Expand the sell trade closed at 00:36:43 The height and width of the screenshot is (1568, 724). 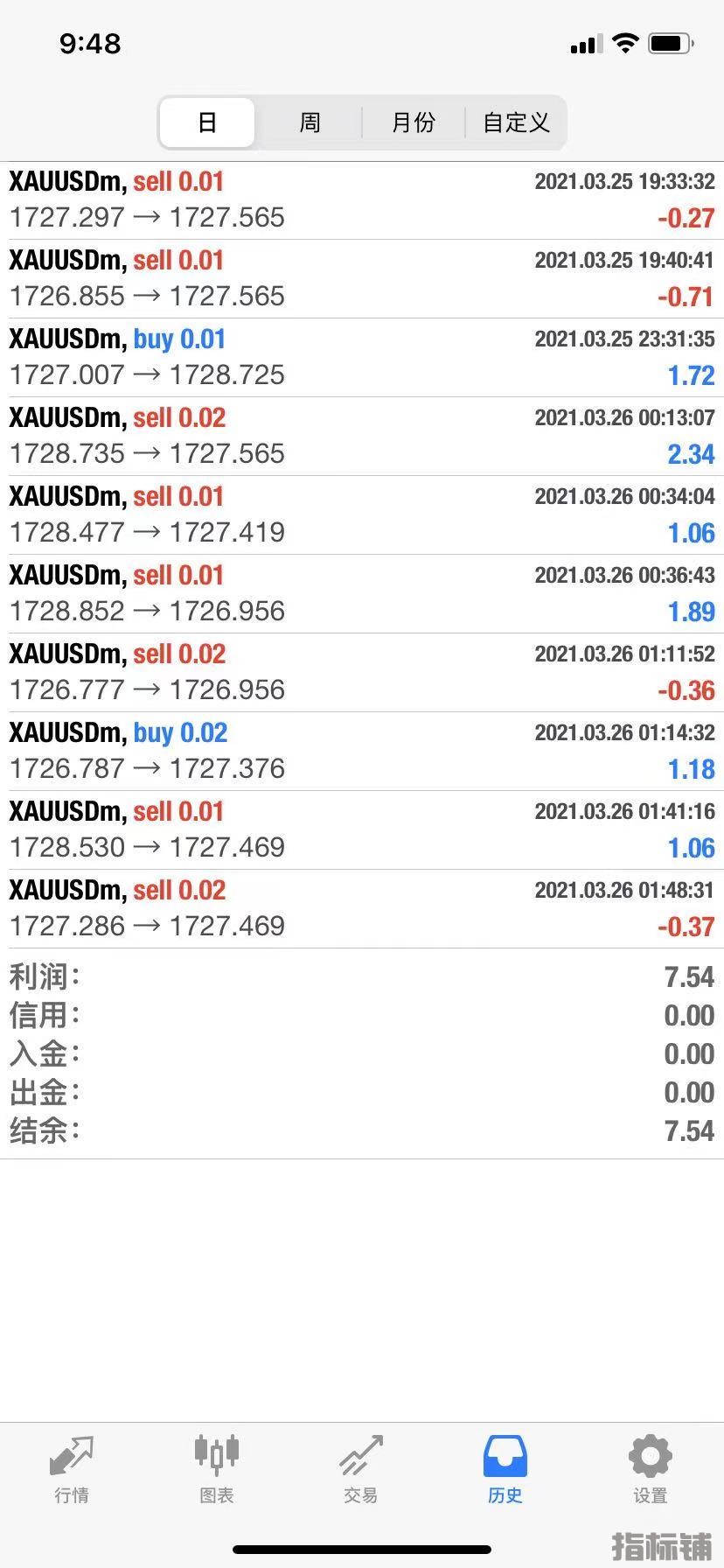click(362, 594)
